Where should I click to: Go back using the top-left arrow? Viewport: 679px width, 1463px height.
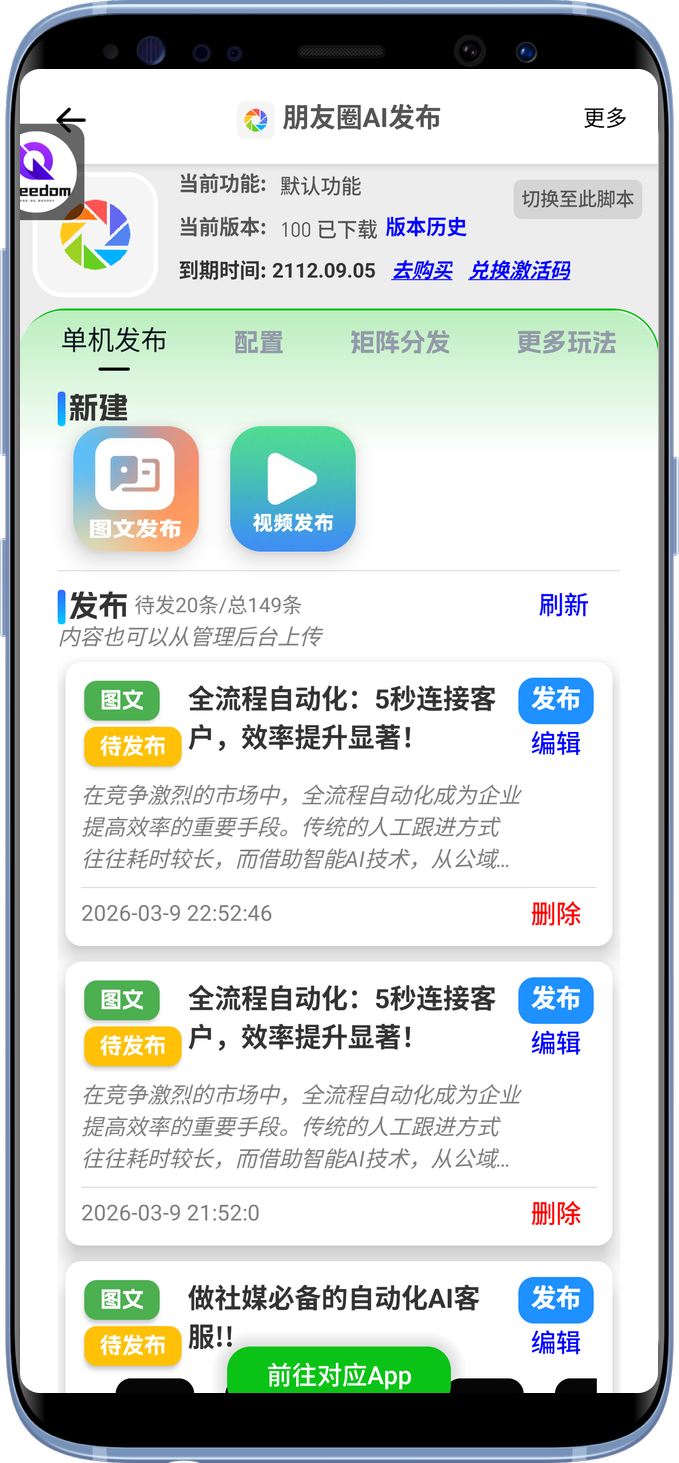(x=71, y=120)
